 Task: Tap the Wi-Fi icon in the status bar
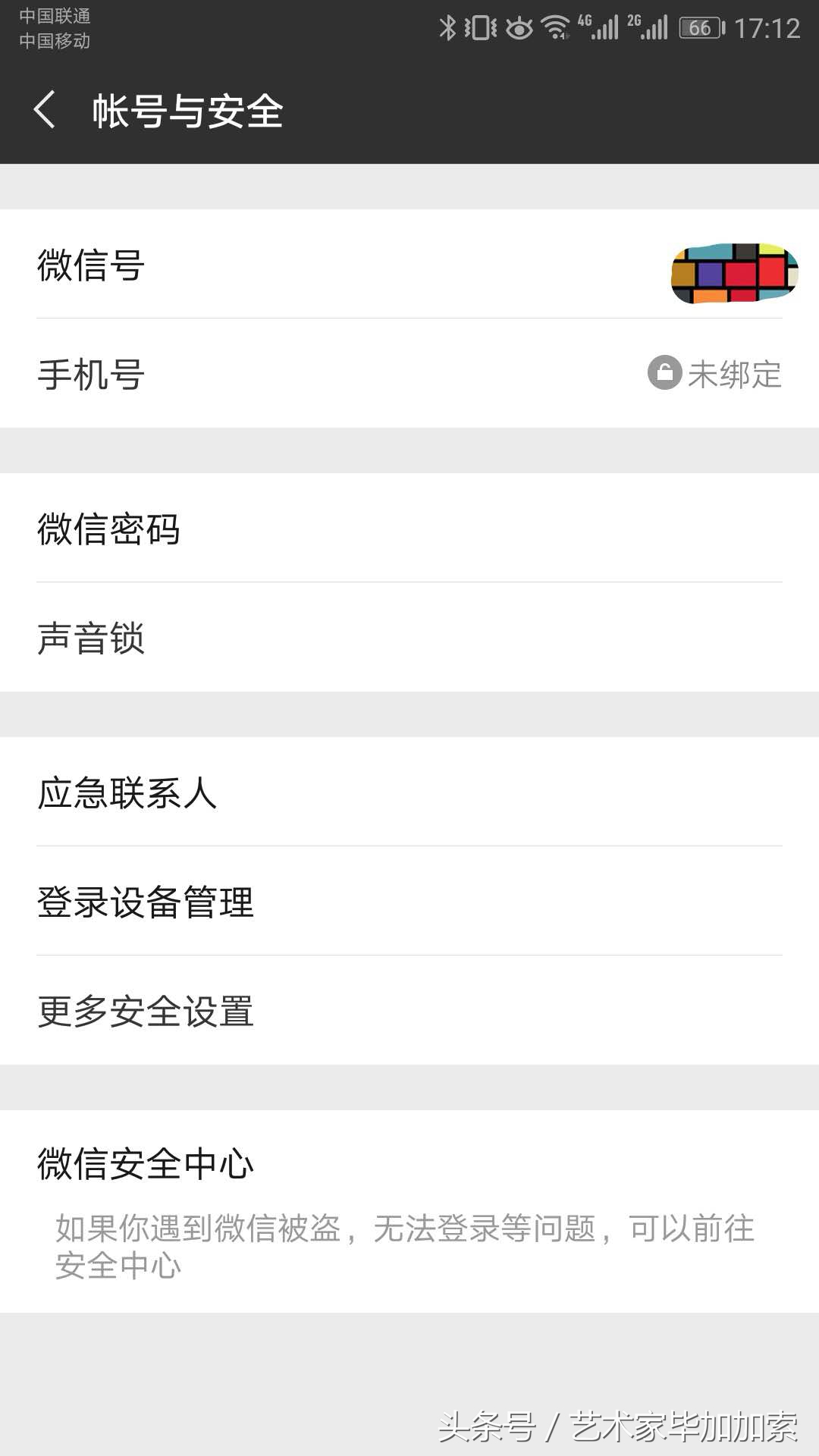(x=558, y=26)
